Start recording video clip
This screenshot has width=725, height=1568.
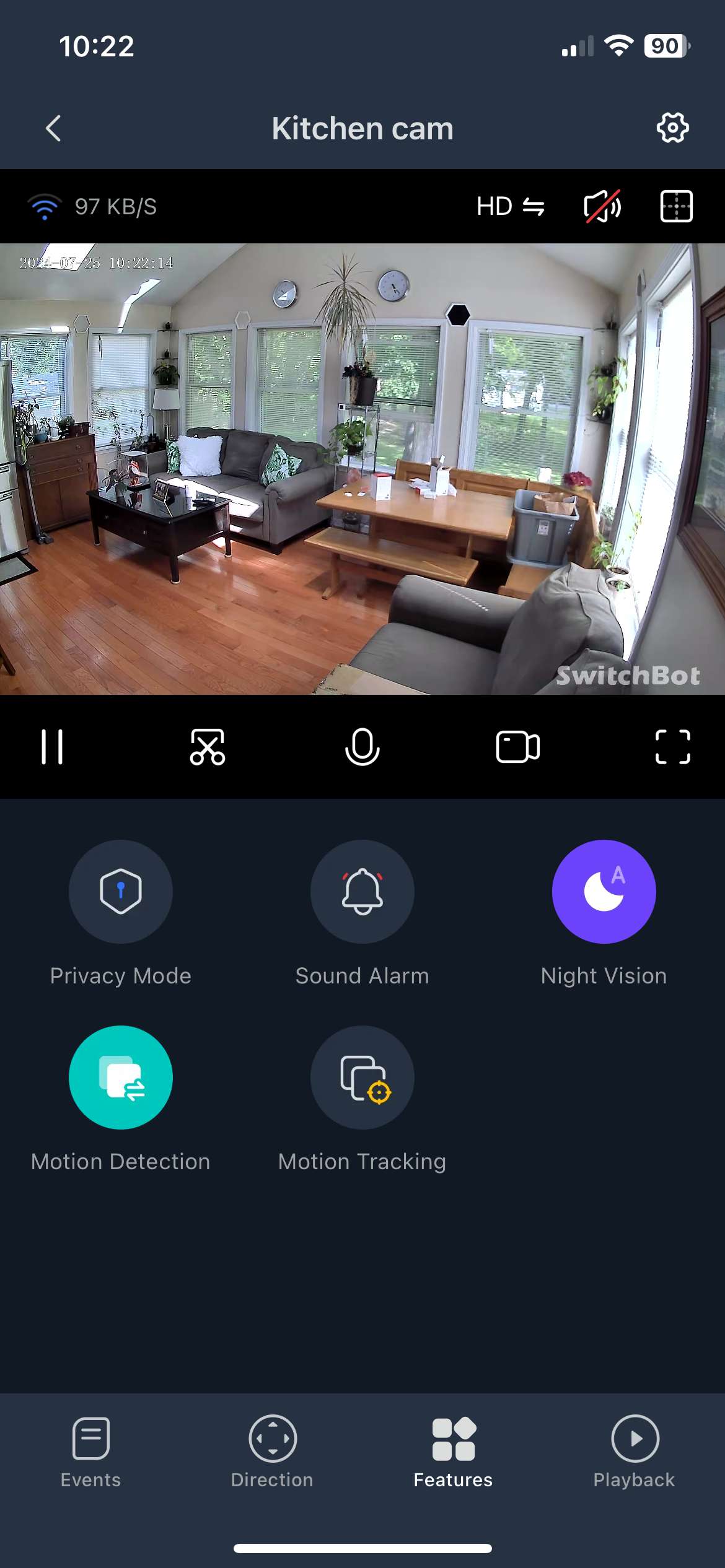tap(517, 747)
